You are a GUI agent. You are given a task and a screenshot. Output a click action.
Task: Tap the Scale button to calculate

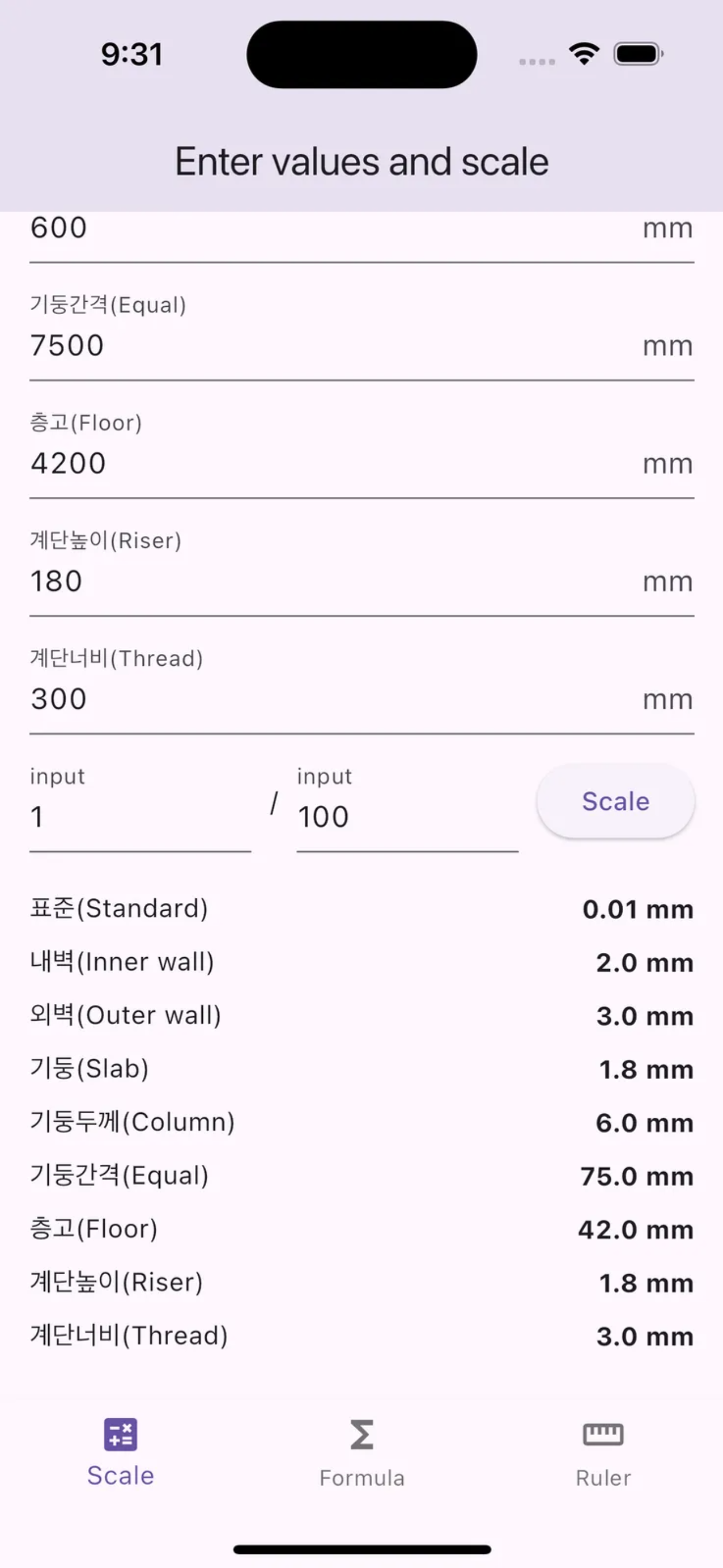tap(615, 801)
